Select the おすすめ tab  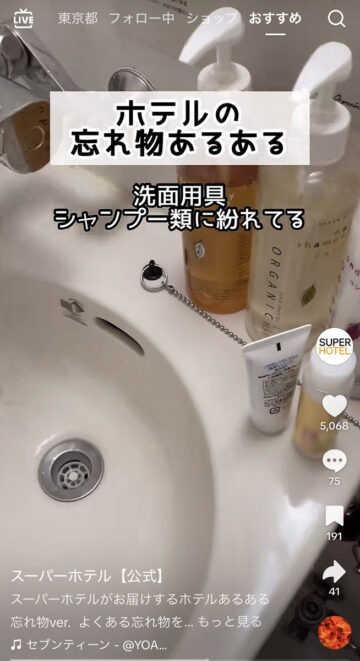(275, 19)
